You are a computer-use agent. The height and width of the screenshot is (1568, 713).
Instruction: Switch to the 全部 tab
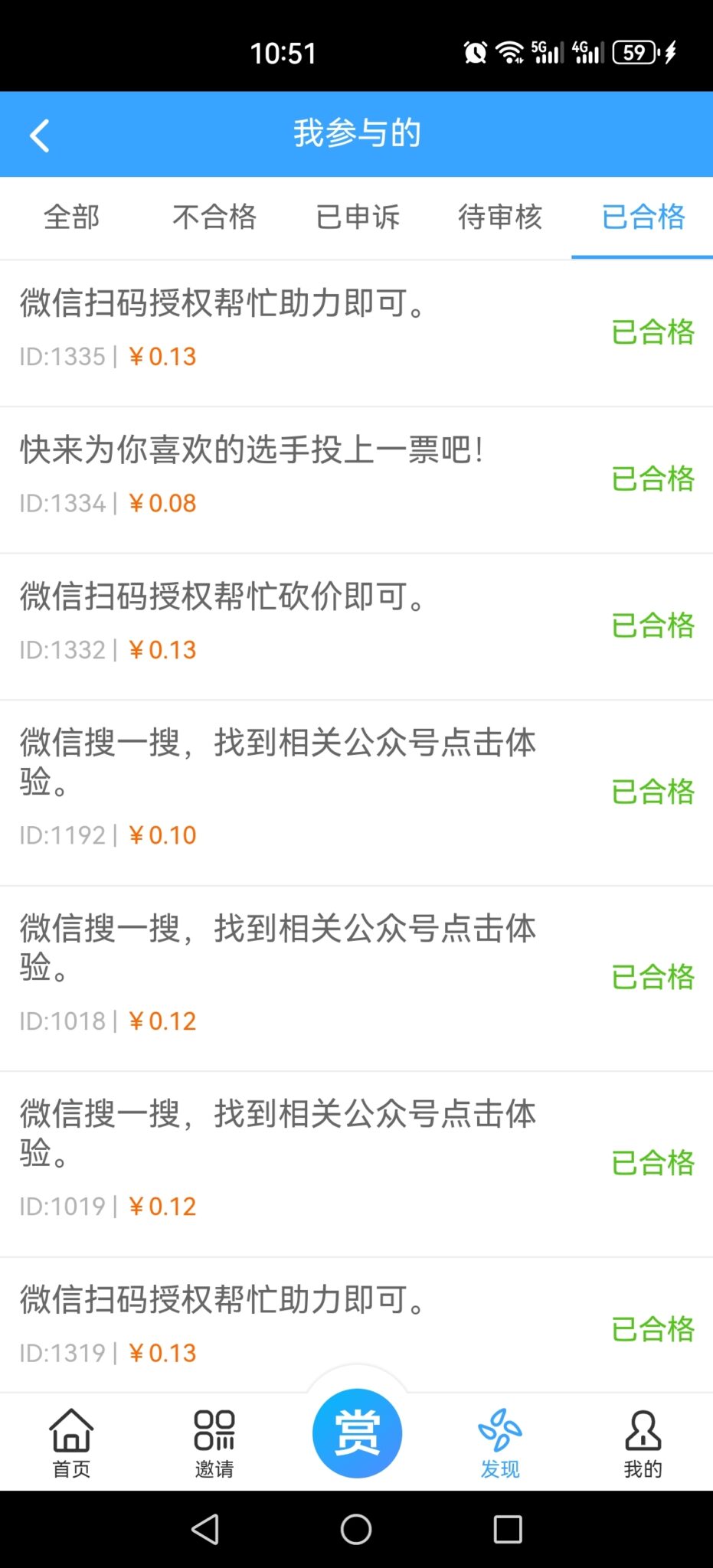click(71, 217)
